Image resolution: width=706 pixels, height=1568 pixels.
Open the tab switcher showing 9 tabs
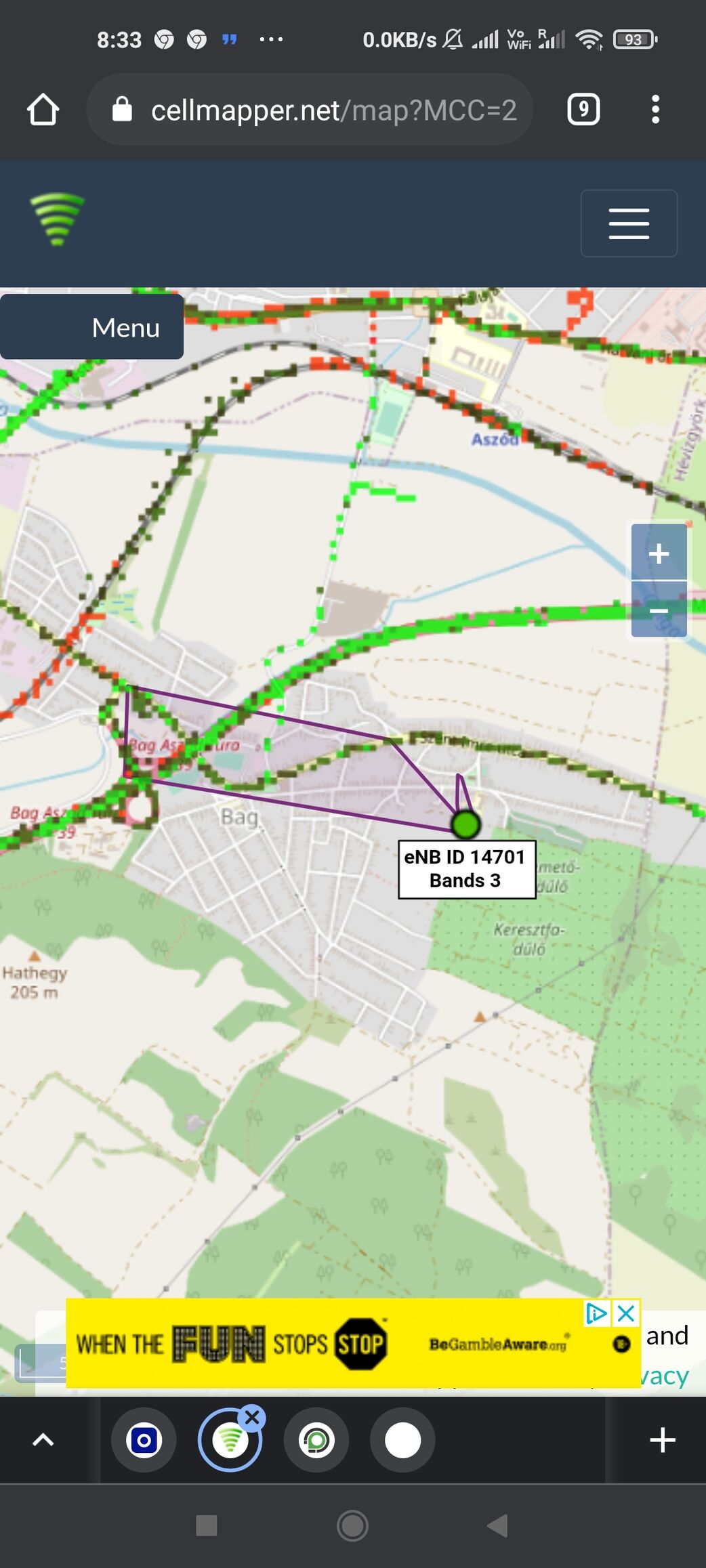(583, 110)
